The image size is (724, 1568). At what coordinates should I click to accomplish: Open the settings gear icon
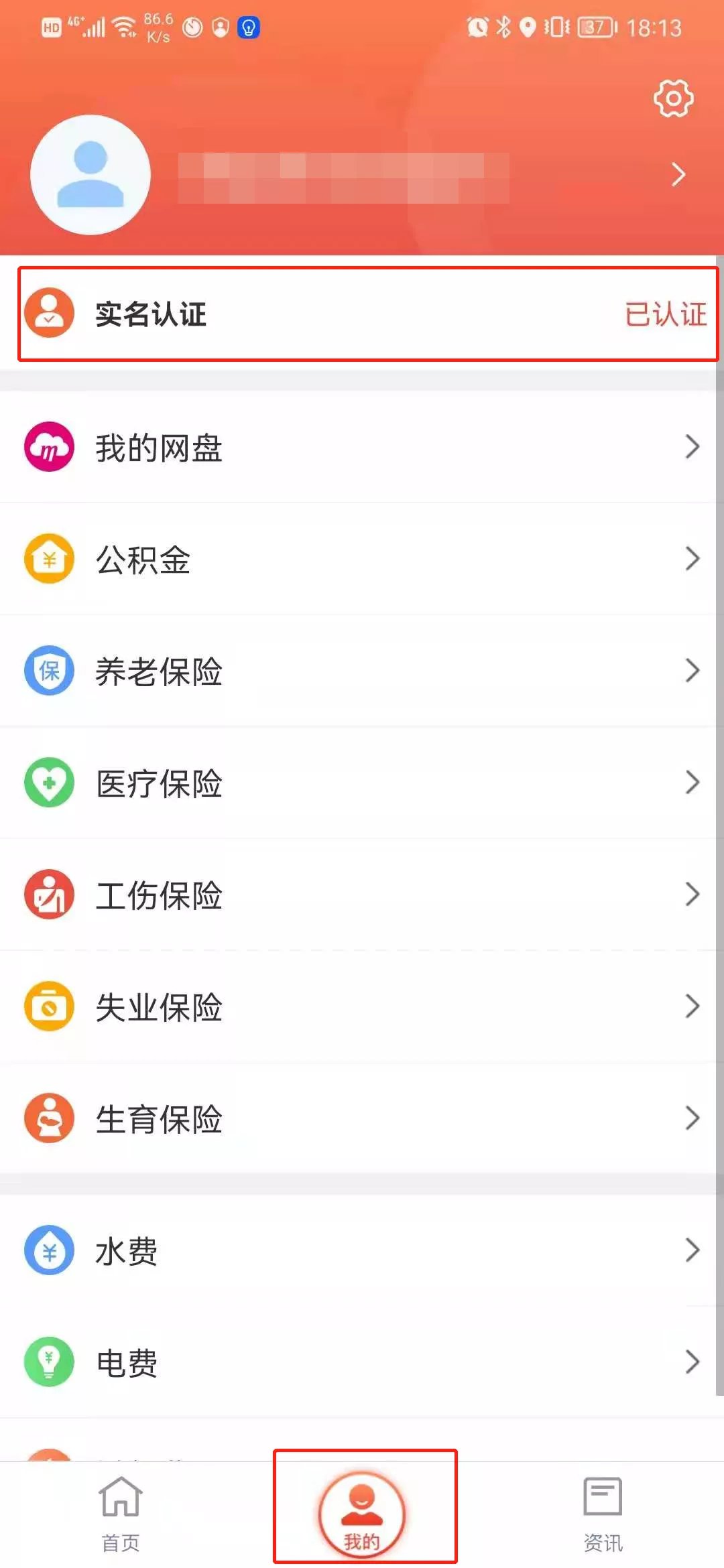(673, 99)
